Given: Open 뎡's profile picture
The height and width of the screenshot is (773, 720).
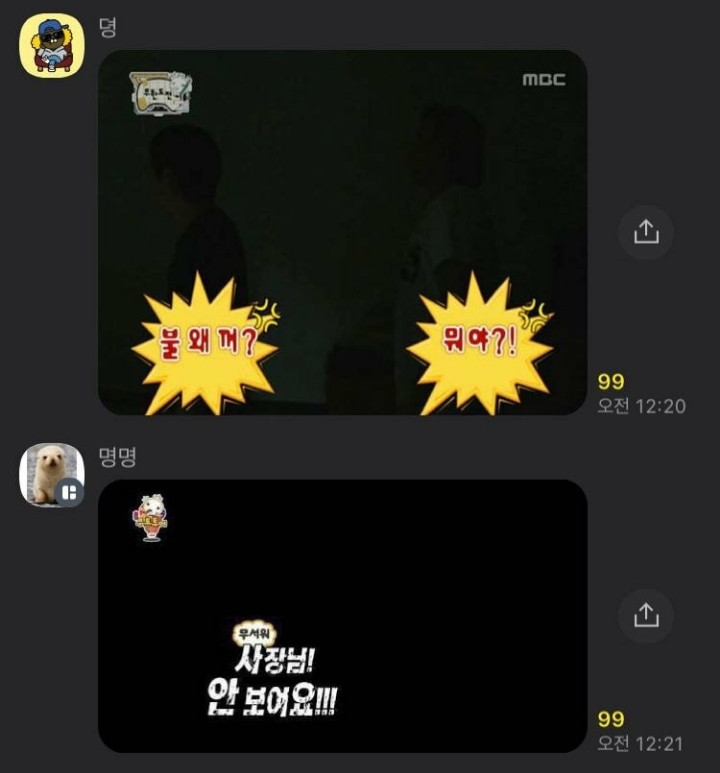Looking at the screenshot, I should click(52, 45).
